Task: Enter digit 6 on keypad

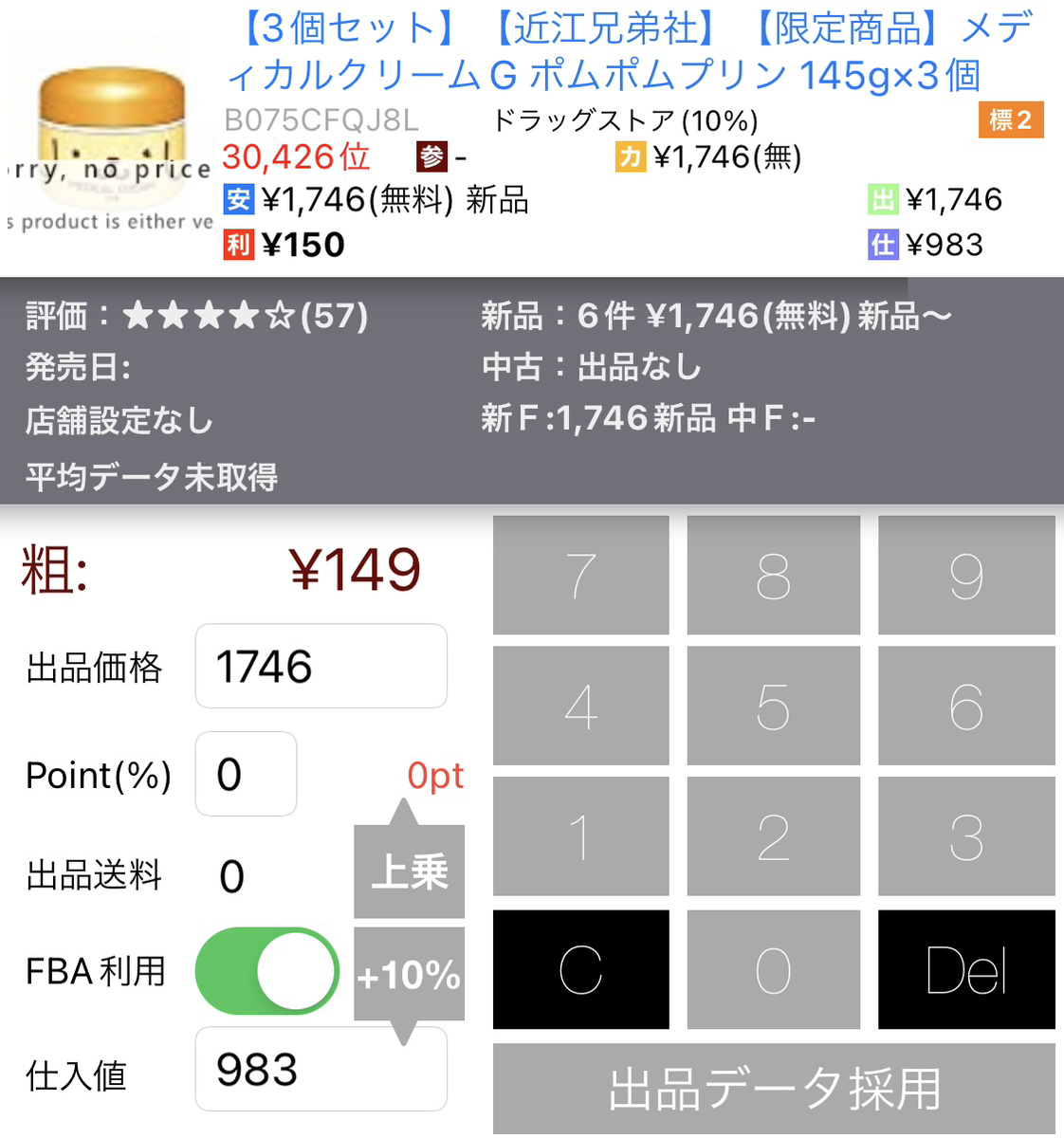Action: [x=965, y=706]
